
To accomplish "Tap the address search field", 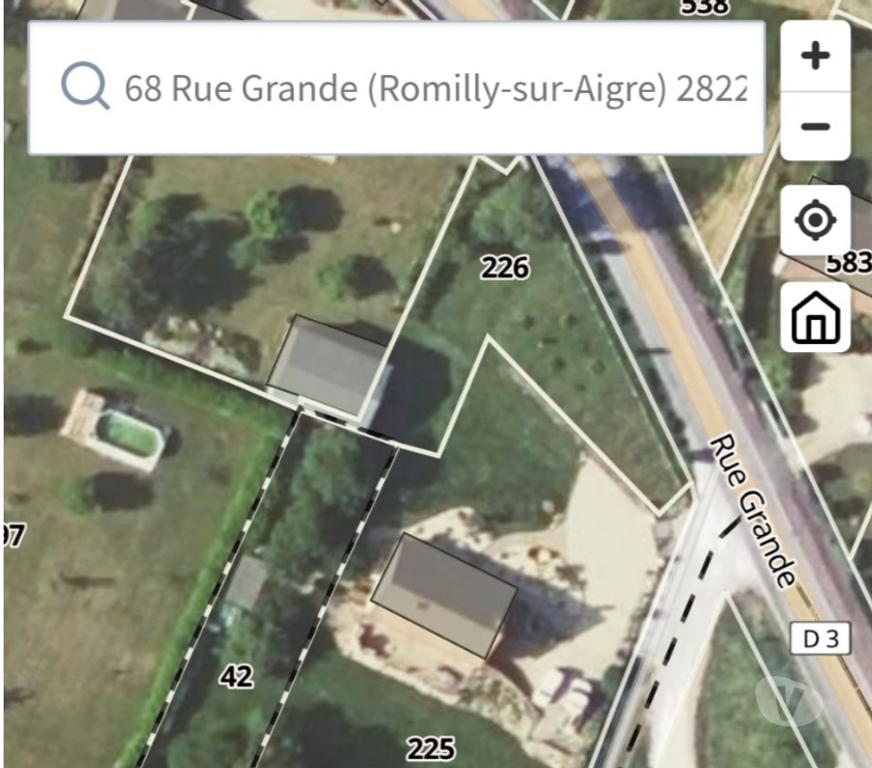I will (434, 89).
